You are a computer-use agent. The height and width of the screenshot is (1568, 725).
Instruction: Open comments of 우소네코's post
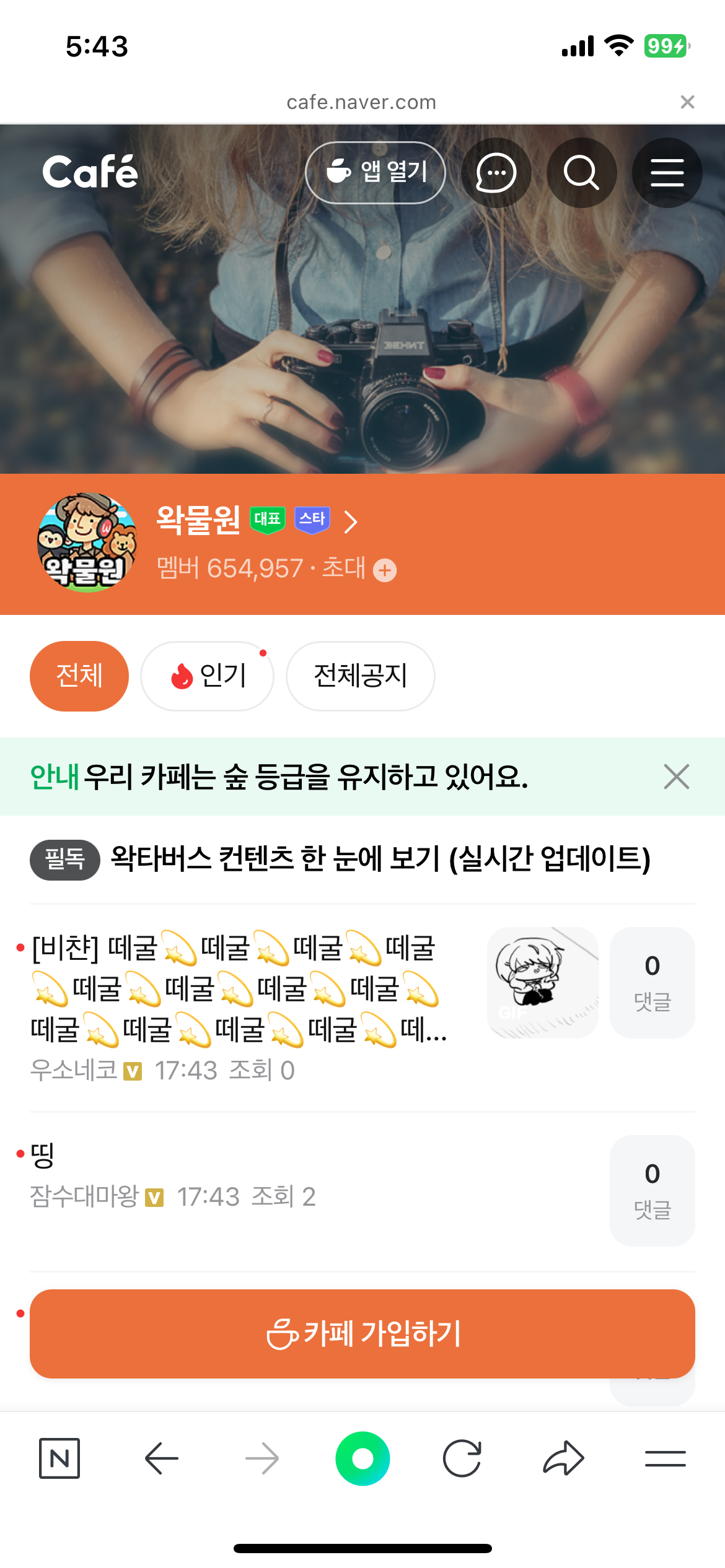652,982
